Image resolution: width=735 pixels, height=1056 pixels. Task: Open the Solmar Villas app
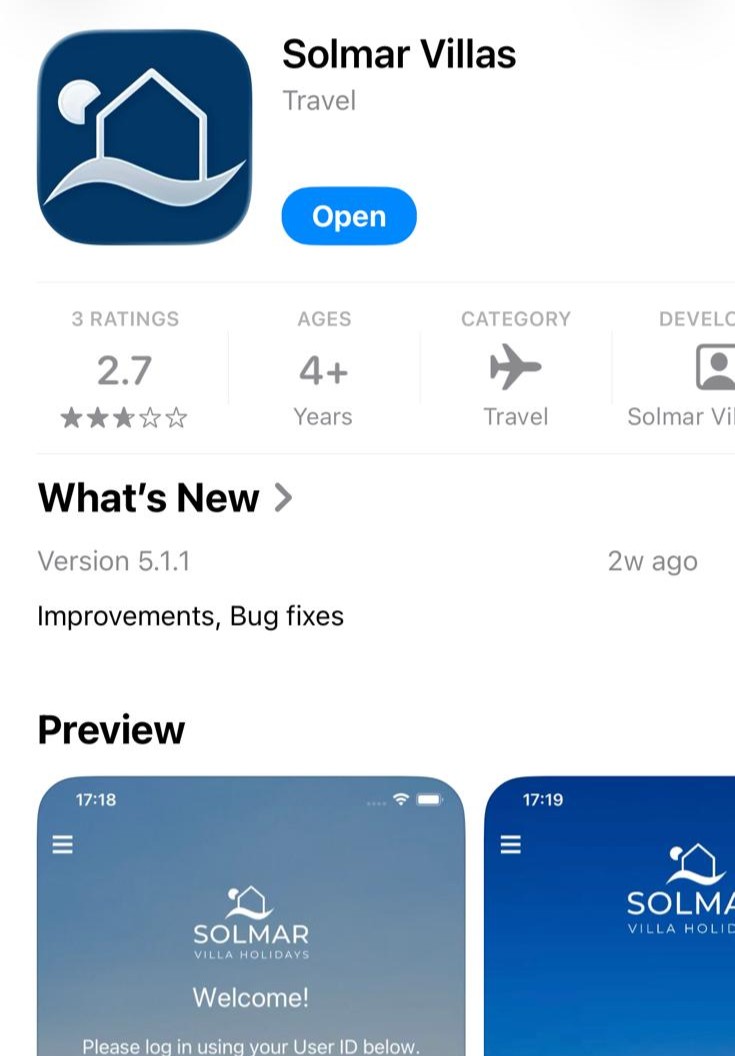pos(348,216)
